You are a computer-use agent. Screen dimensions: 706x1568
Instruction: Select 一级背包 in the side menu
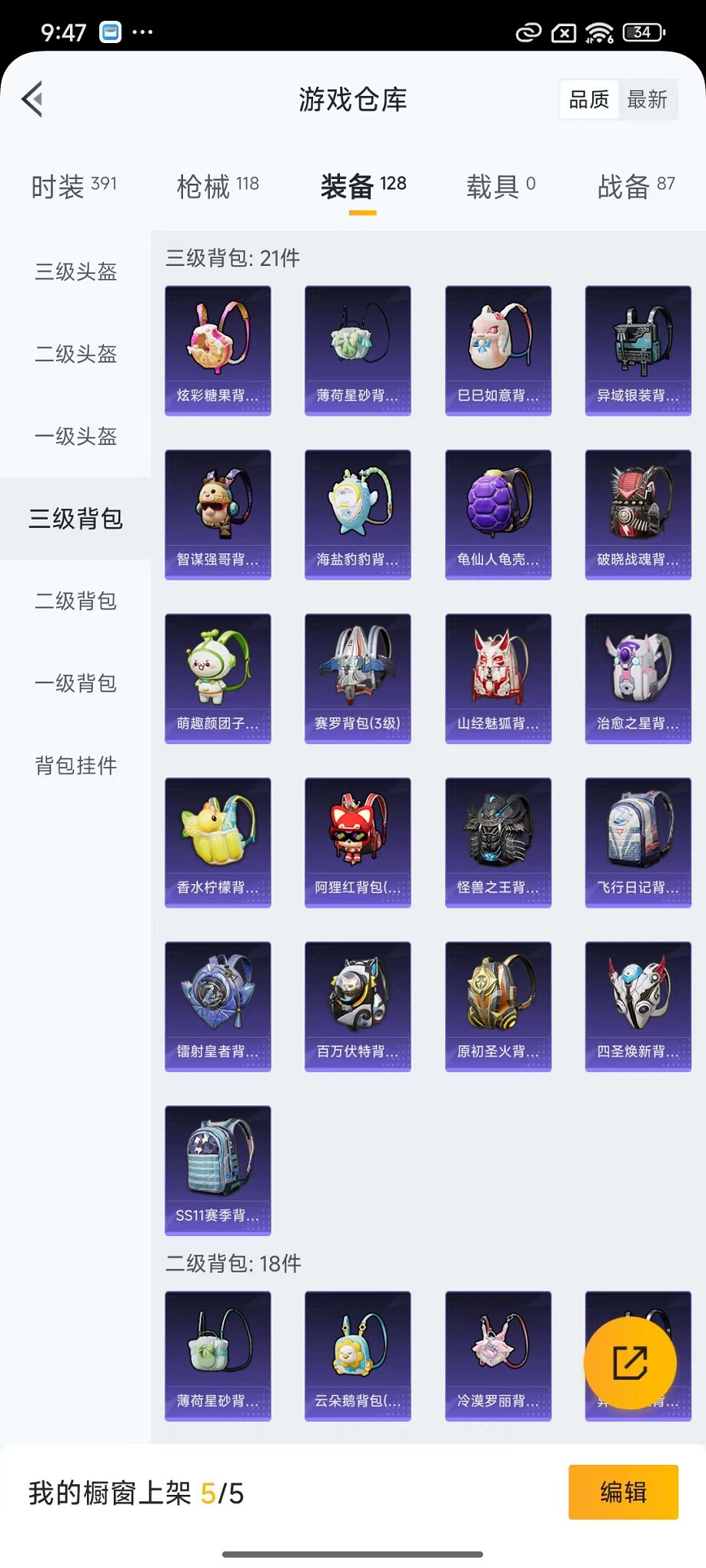coord(75,683)
